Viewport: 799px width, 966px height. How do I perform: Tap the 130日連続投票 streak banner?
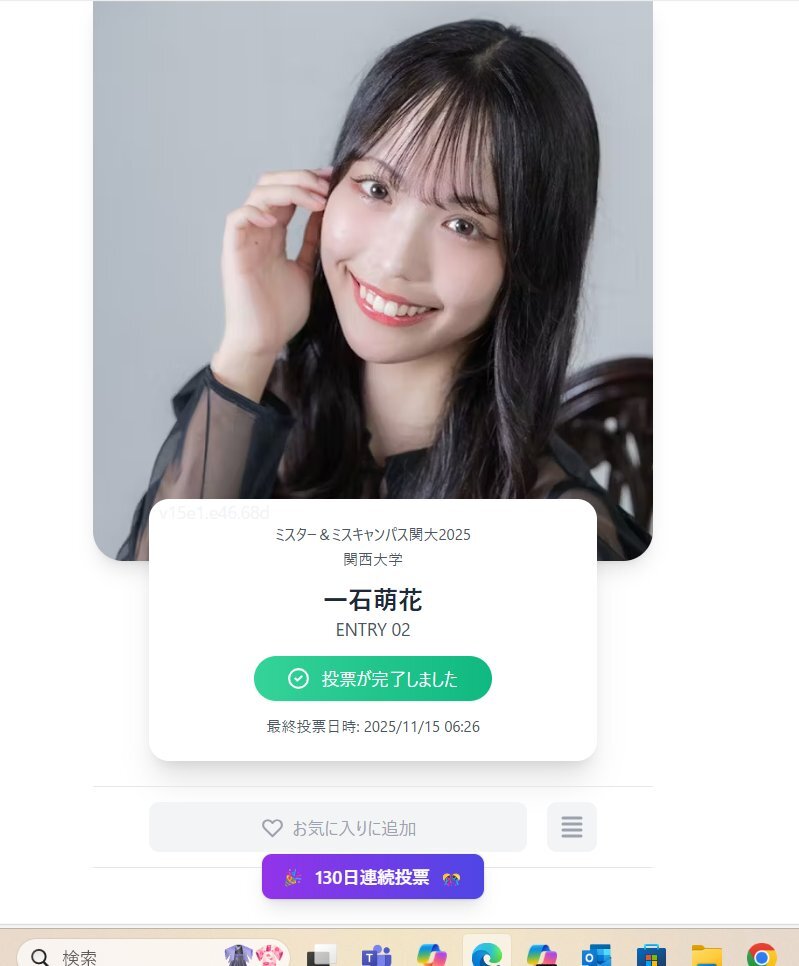pos(372,877)
